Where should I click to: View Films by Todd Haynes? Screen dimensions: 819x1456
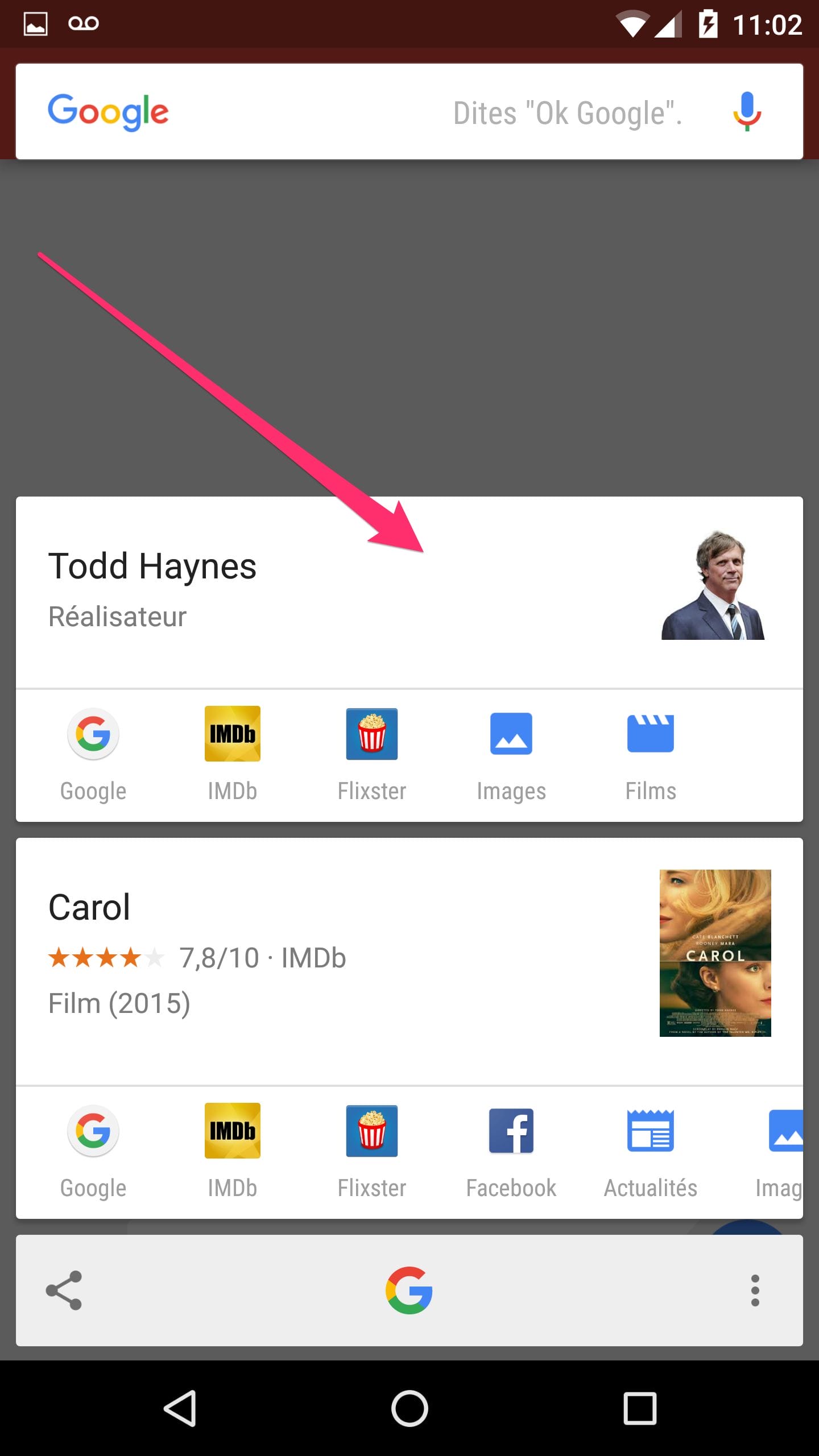[x=650, y=754]
